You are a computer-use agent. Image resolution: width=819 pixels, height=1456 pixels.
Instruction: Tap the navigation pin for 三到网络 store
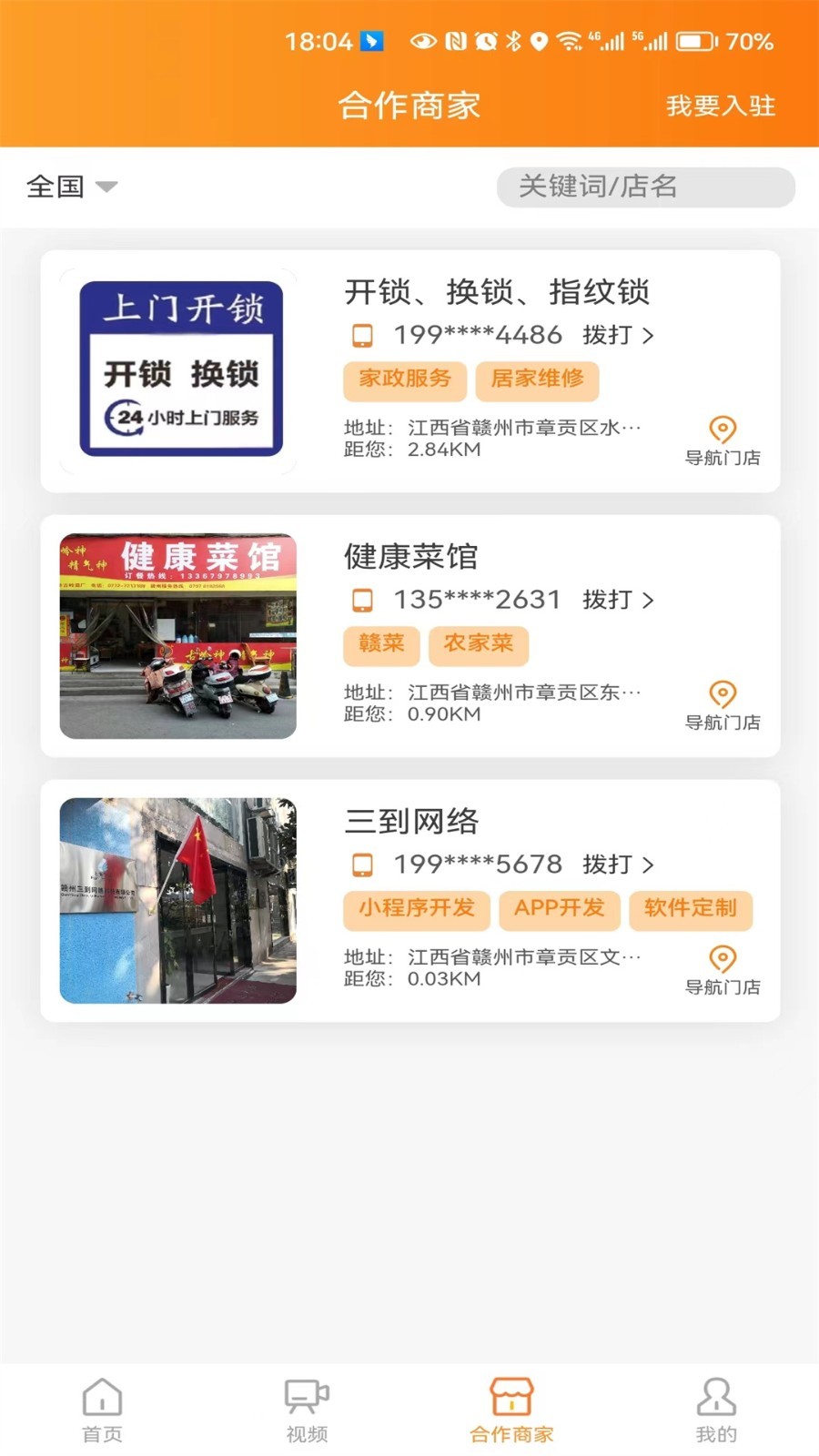click(x=723, y=959)
